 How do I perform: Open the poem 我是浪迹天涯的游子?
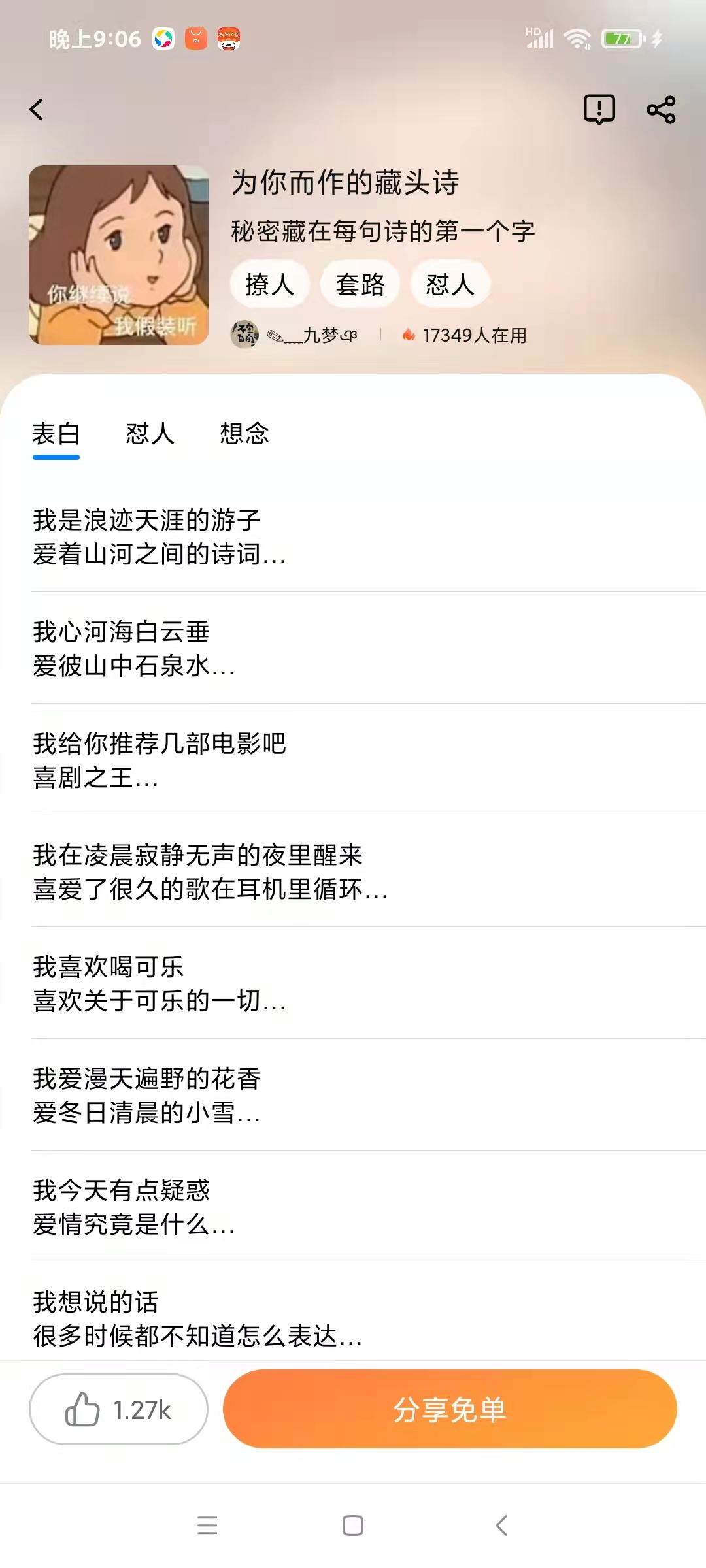point(353,536)
